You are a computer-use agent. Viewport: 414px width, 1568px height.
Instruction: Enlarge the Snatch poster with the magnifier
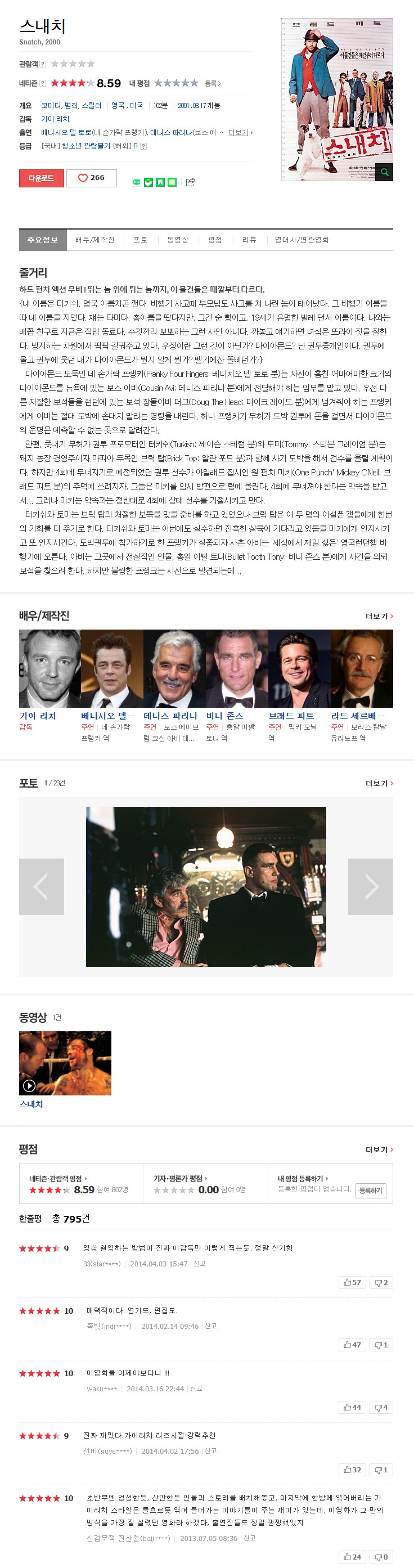[x=384, y=172]
